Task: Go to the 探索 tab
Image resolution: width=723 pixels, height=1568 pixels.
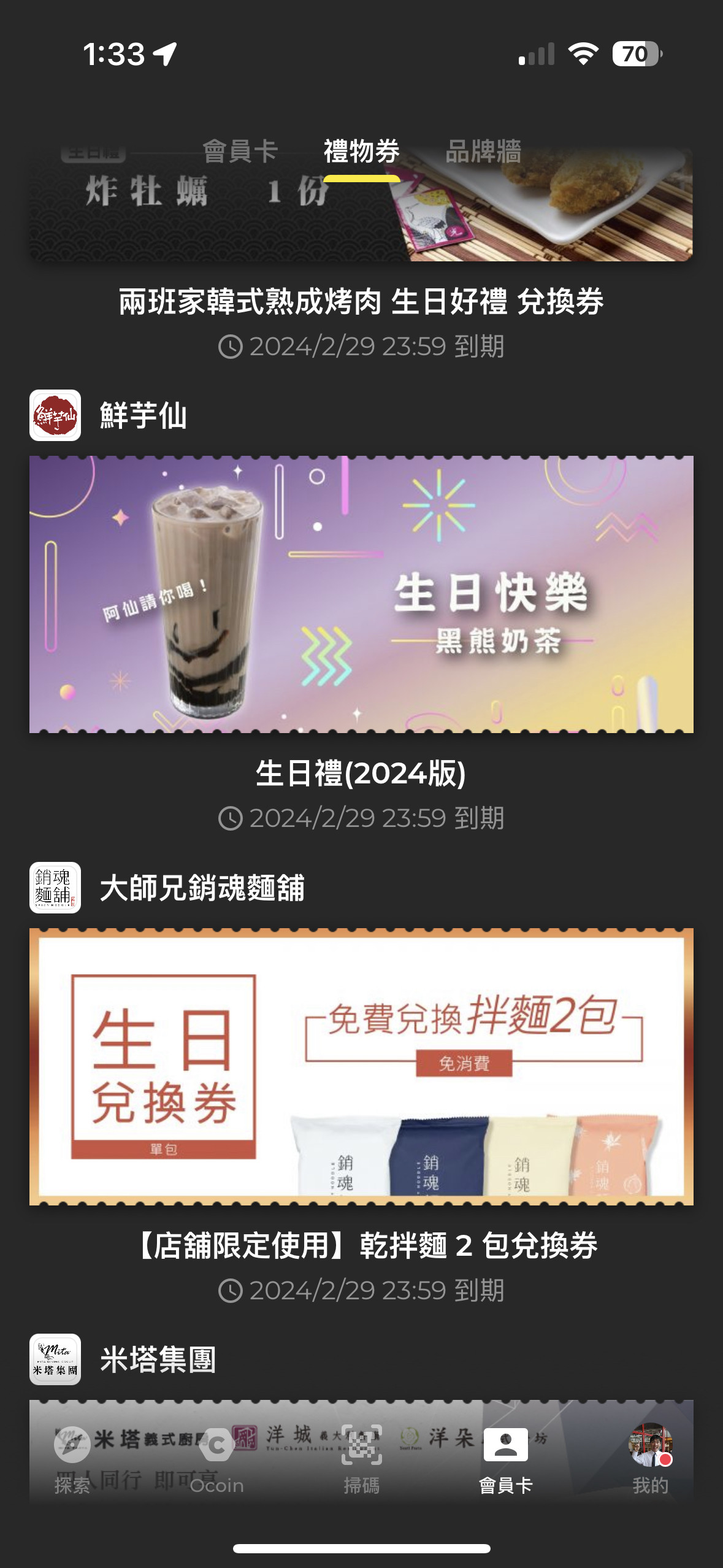Action: (x=72, y=1459)
